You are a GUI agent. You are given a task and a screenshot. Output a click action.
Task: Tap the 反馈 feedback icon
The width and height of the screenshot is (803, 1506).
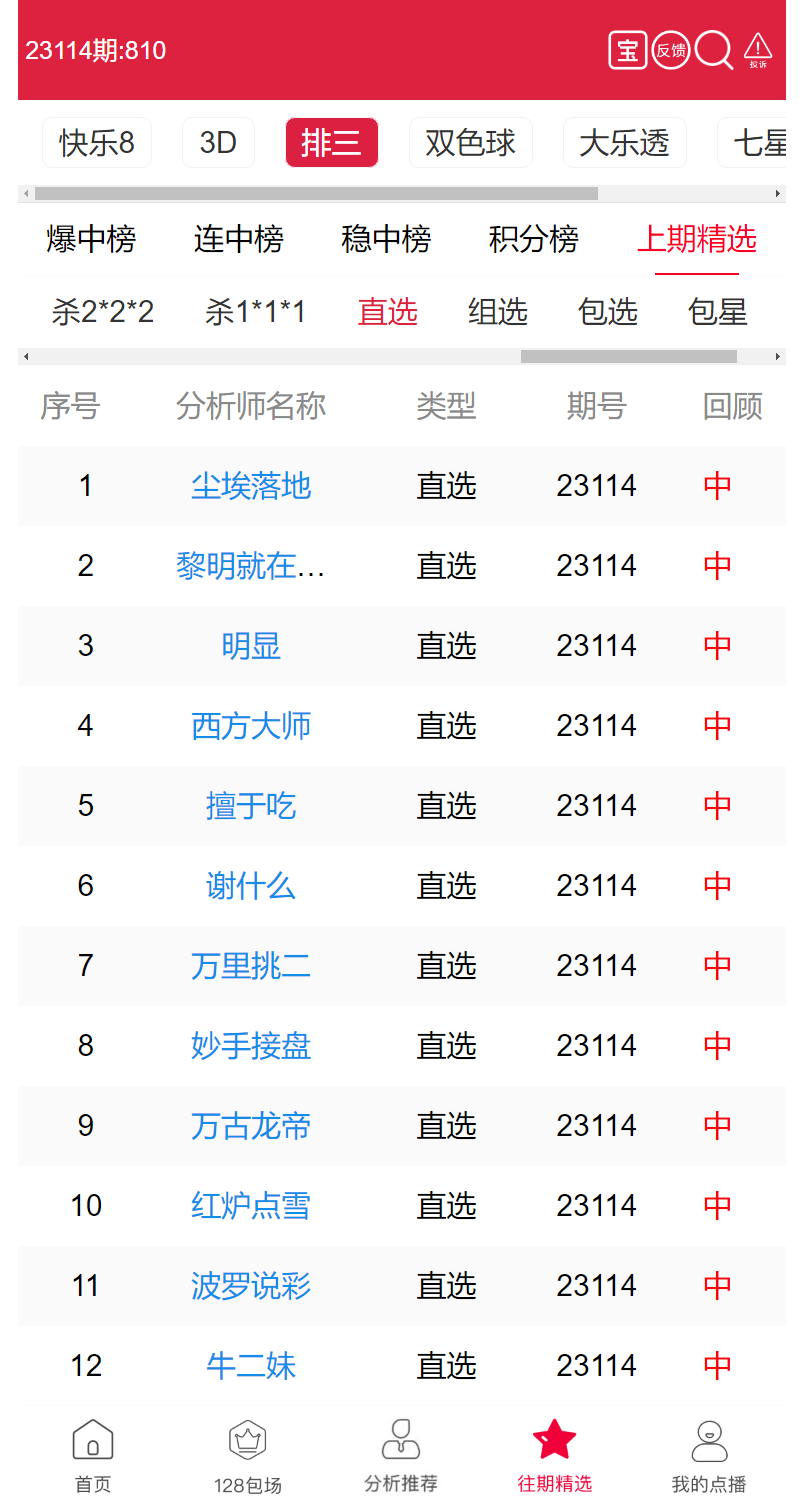[x=671, y=50]
